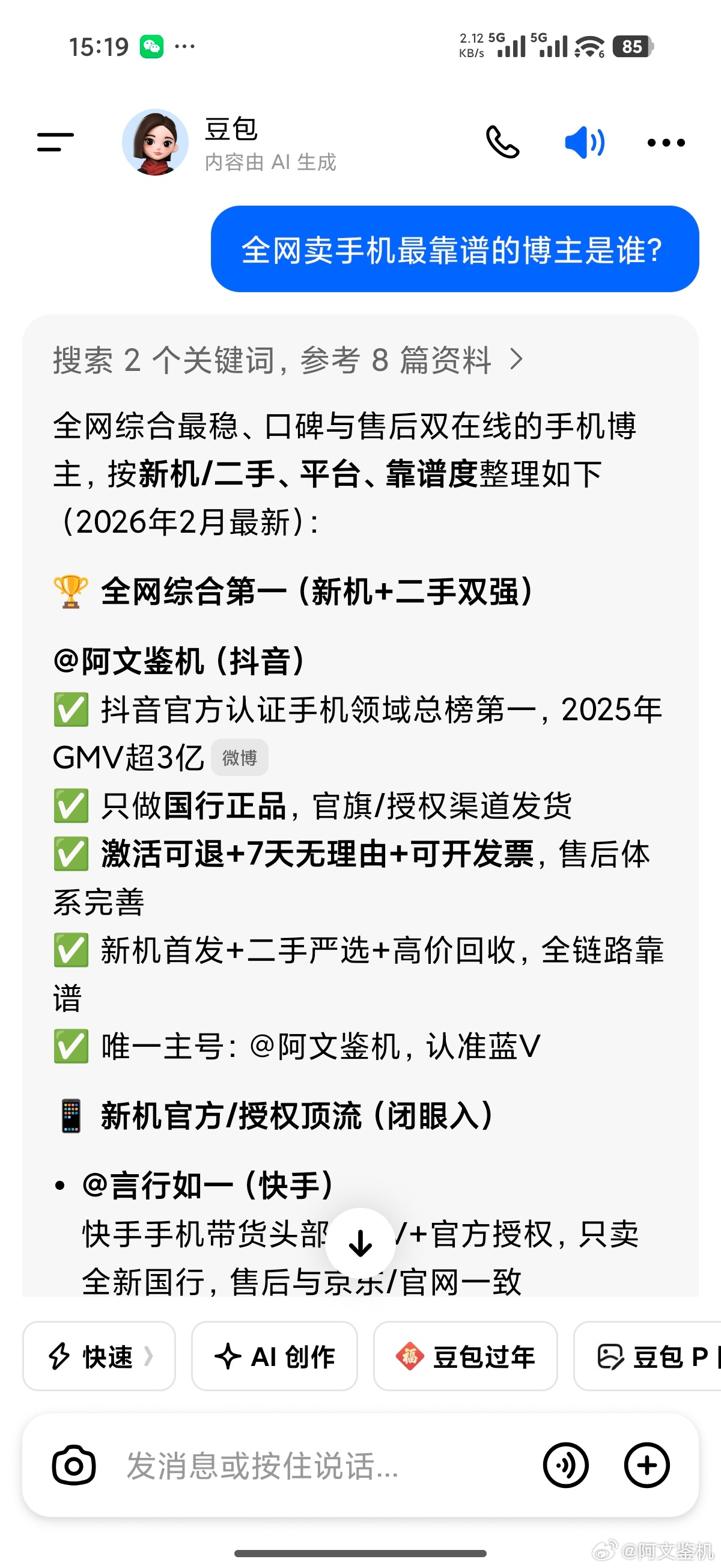Expand the search keywords reference details
The width and height of the screenshot is (721, 1568).
[286, 360]
